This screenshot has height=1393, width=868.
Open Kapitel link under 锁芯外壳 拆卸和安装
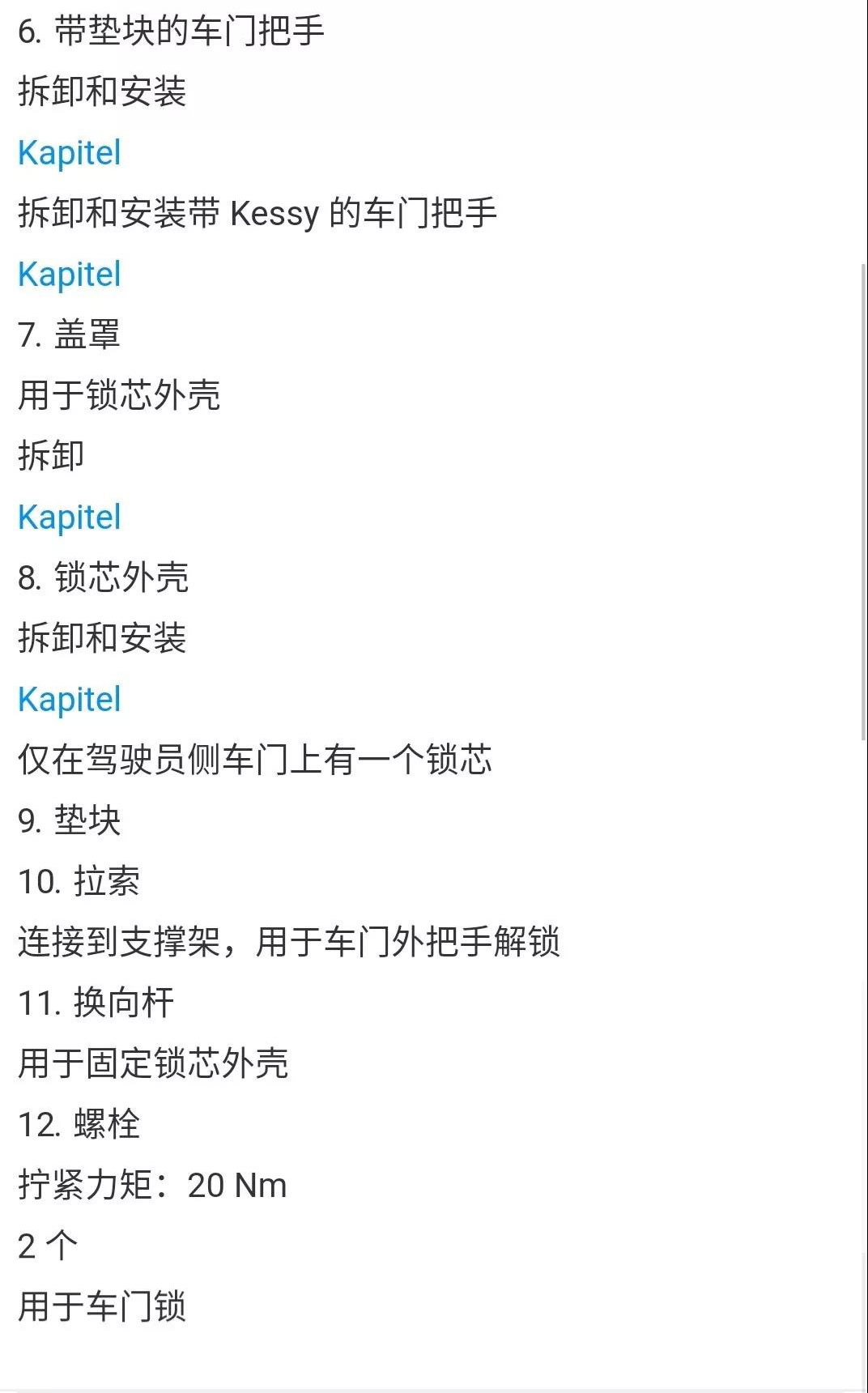(x=70, y=700)
